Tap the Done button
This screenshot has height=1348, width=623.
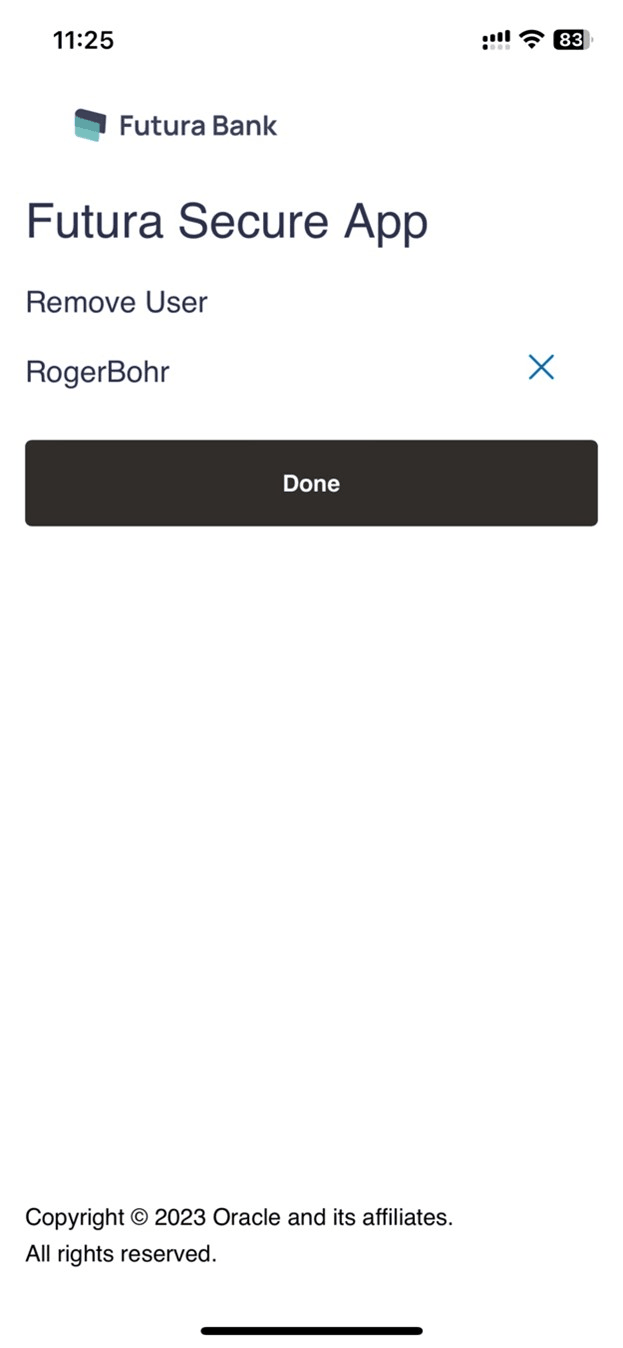[x=311, y=483]
